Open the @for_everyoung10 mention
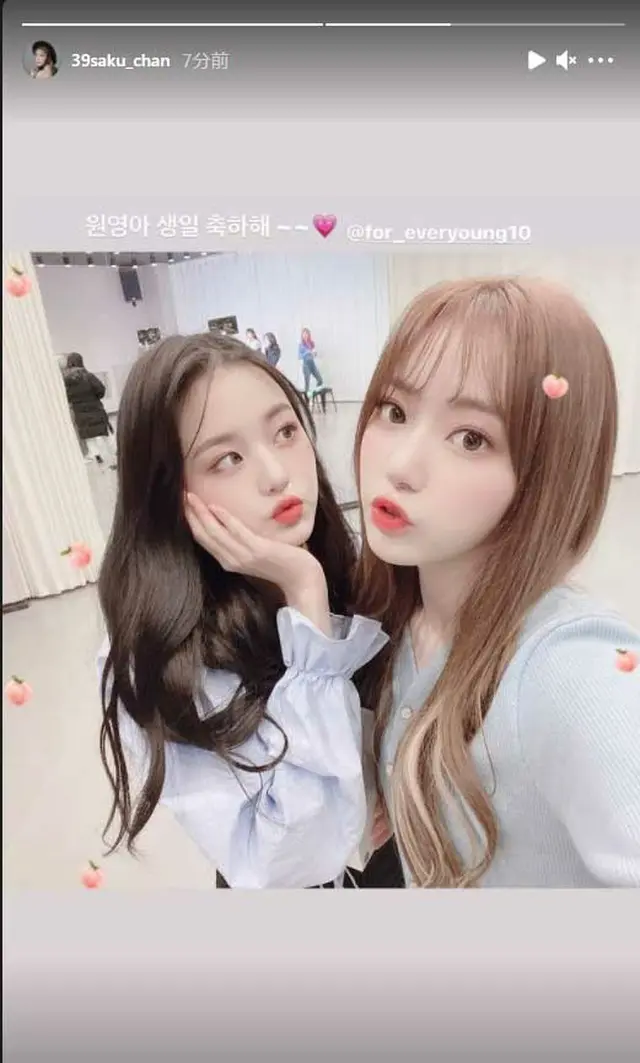640x1063 pixels. [x=438, y=233]
